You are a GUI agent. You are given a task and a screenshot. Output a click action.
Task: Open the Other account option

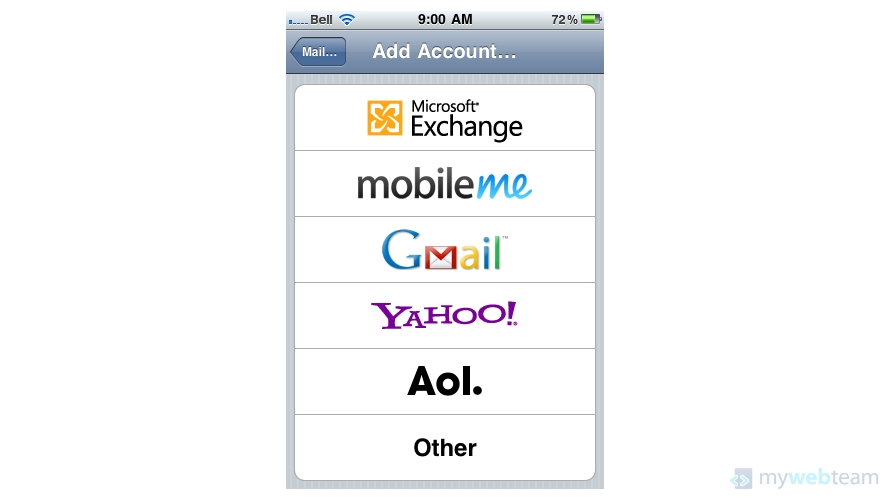[445, 447]
